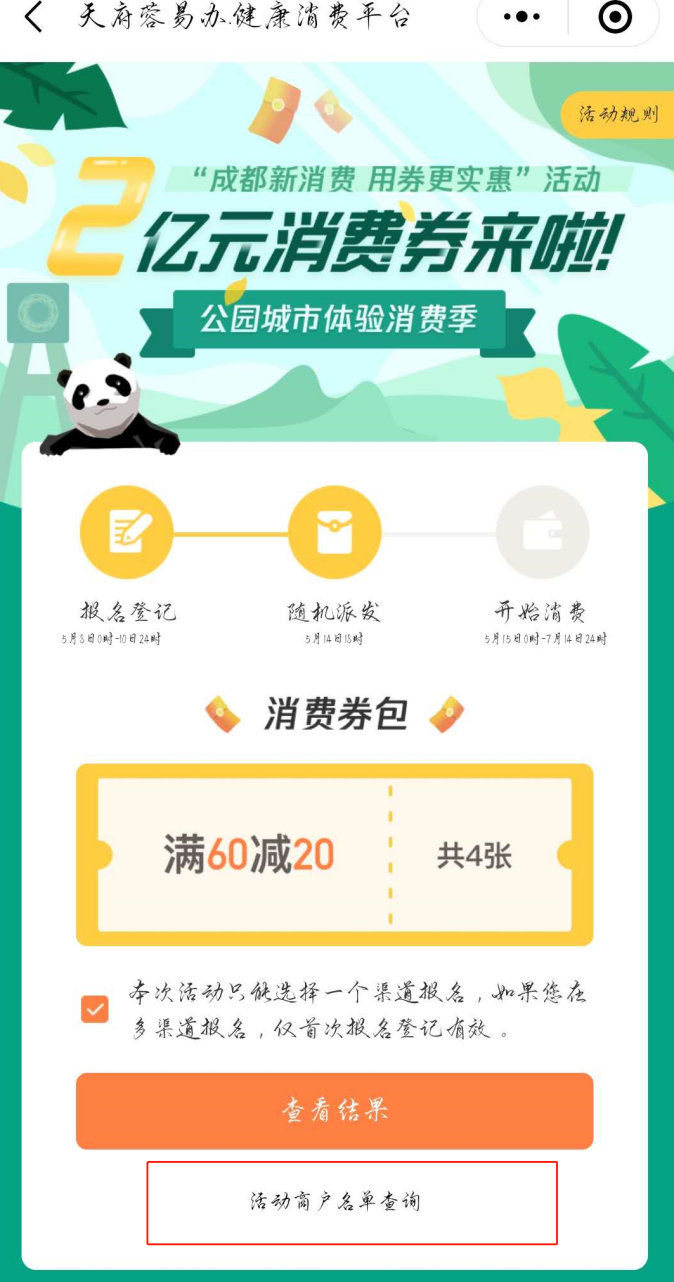
Task: Go back using the top-left arrow
Action: click(34, 19)
